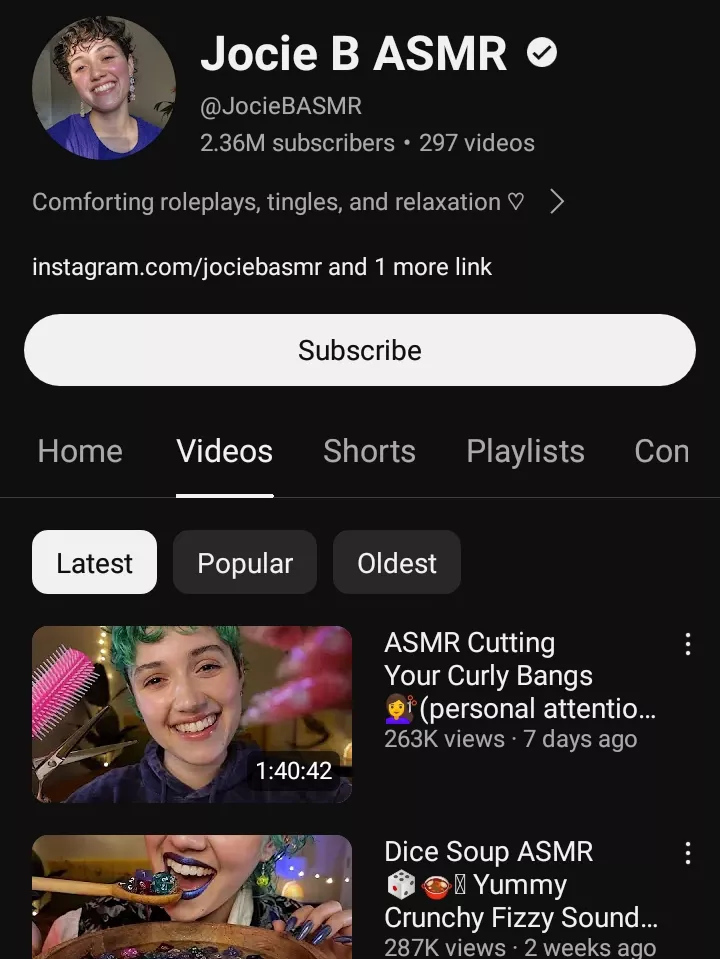Screen dimensions: 720x959
Task: View the channel profile picture
Action: pos(104,88)
